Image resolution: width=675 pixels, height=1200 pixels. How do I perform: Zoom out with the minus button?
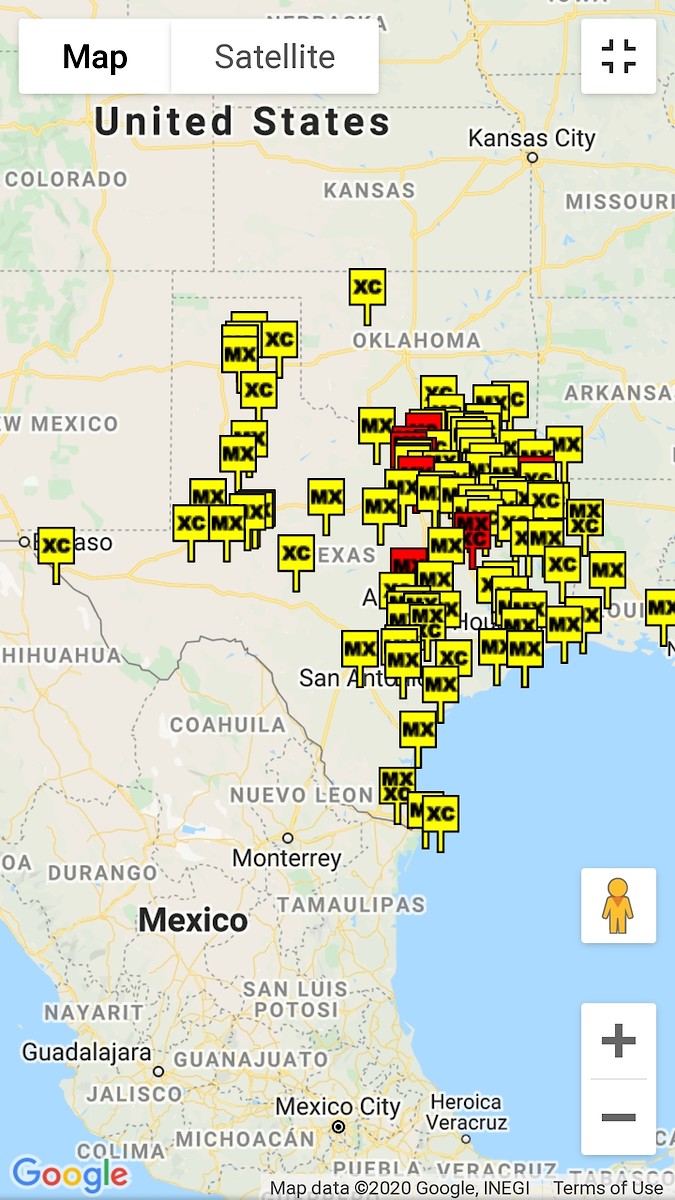(x=618, y=1117)
